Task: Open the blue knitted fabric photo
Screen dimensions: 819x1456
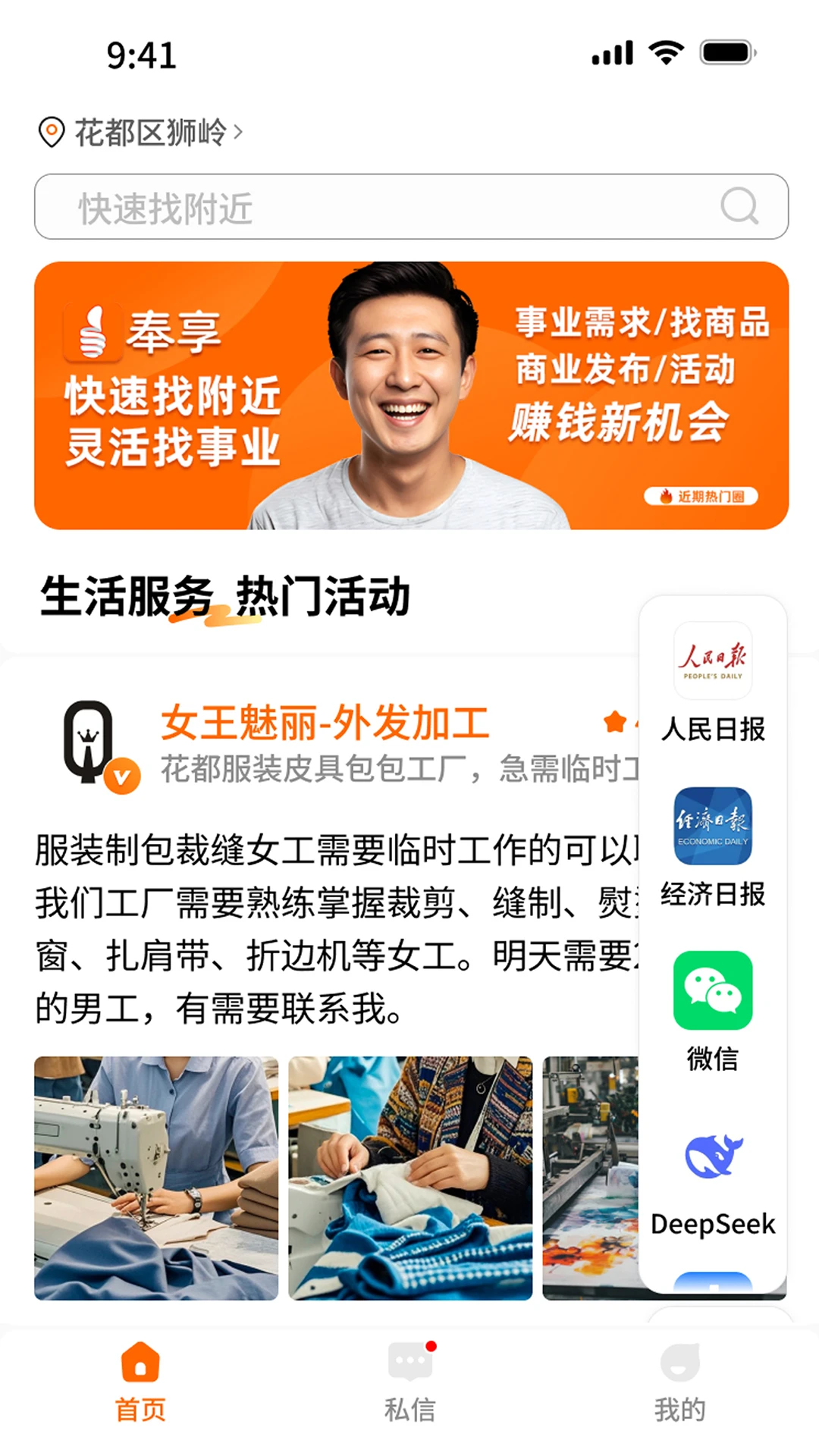Action: (x=410, y=1178)
